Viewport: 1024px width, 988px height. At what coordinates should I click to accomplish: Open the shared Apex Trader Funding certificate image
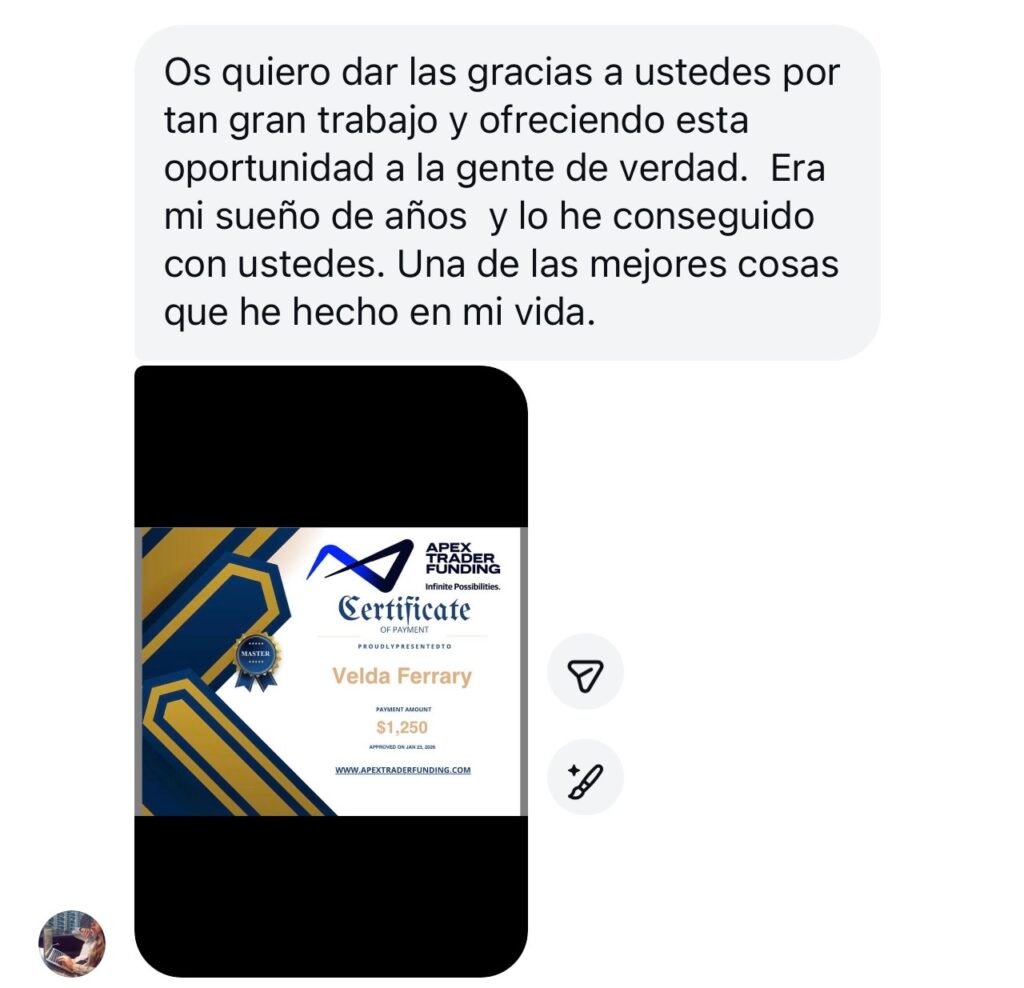(331, 671)
